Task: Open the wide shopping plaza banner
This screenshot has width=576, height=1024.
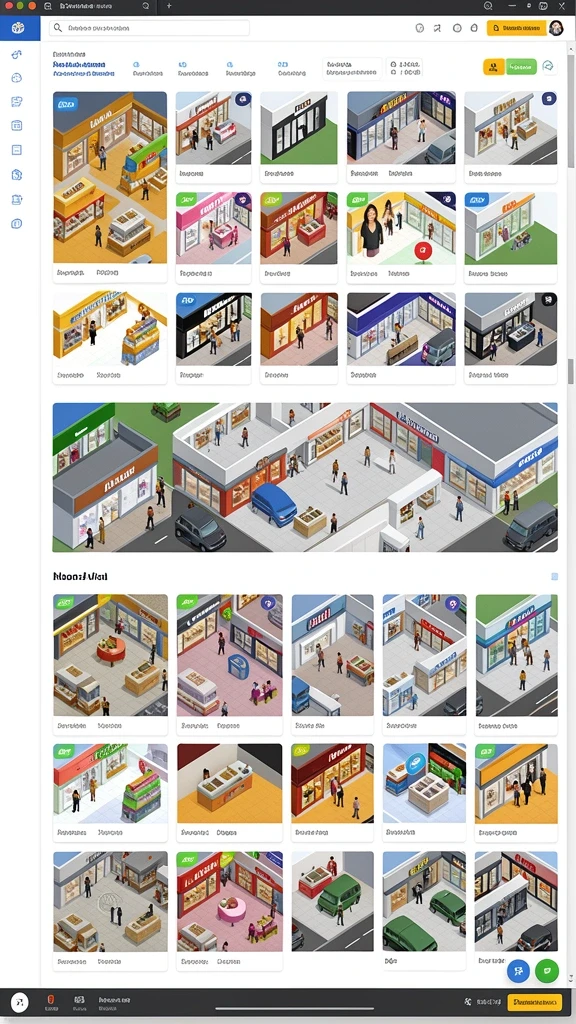Action: [305, 477]
